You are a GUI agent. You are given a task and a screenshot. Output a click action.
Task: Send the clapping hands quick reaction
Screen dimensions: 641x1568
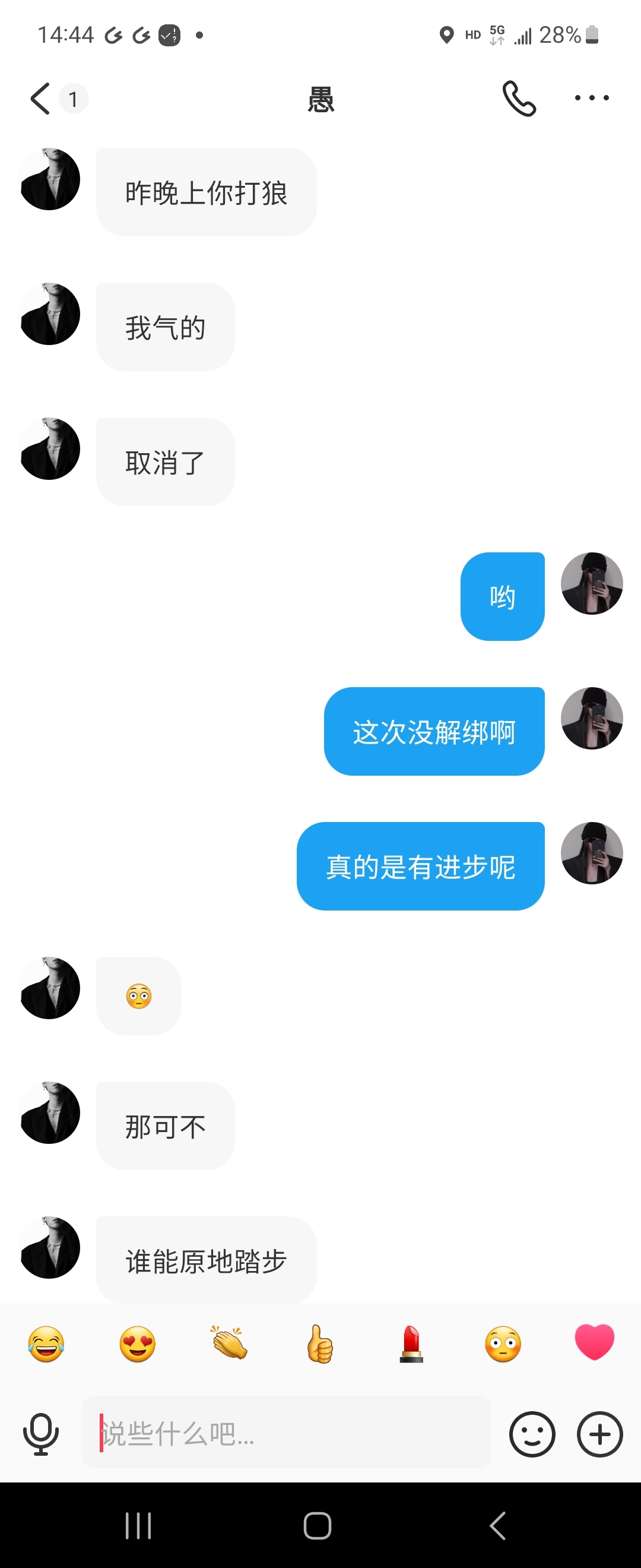[229, 1343]
